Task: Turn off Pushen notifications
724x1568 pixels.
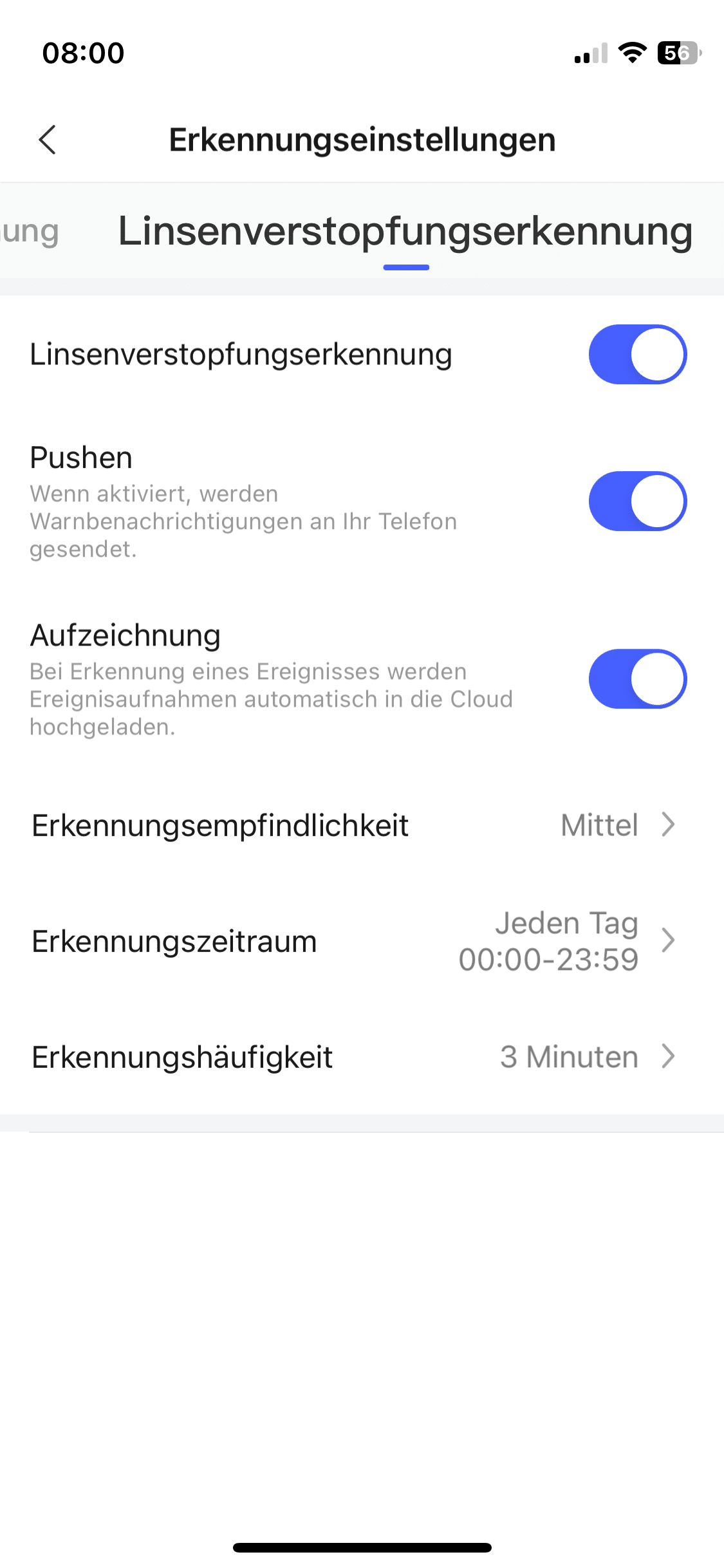Action: tap(637, 501)
